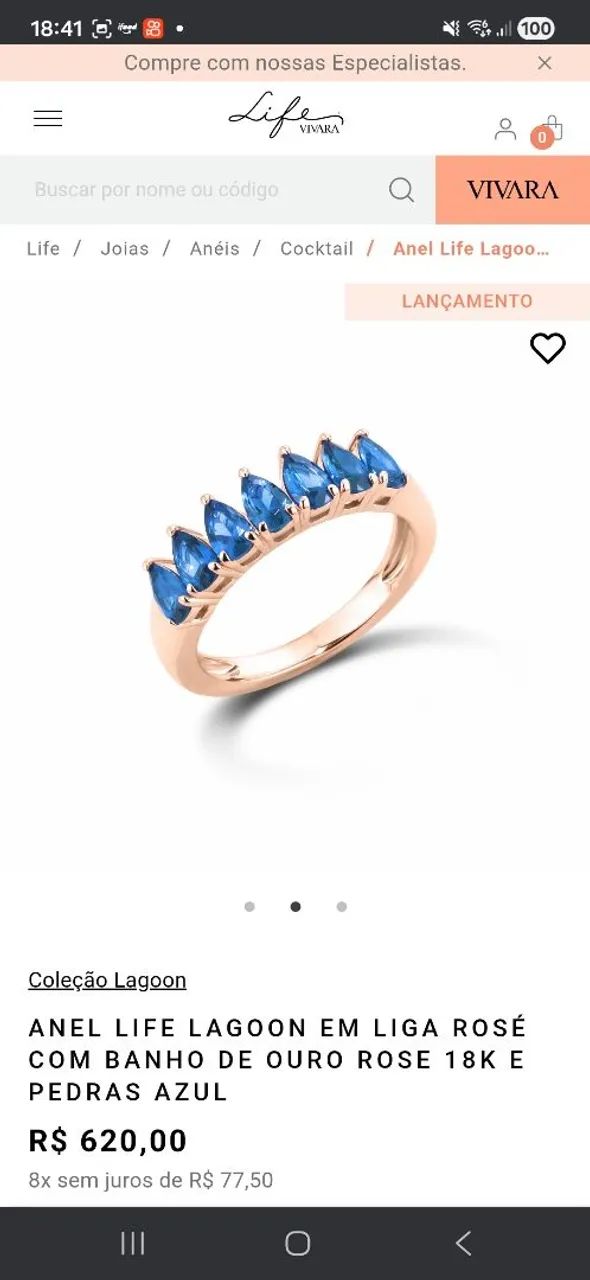Screen dimensions: 590x1280
Task: Dismiss the Especialistas banner
Action: 545,63
